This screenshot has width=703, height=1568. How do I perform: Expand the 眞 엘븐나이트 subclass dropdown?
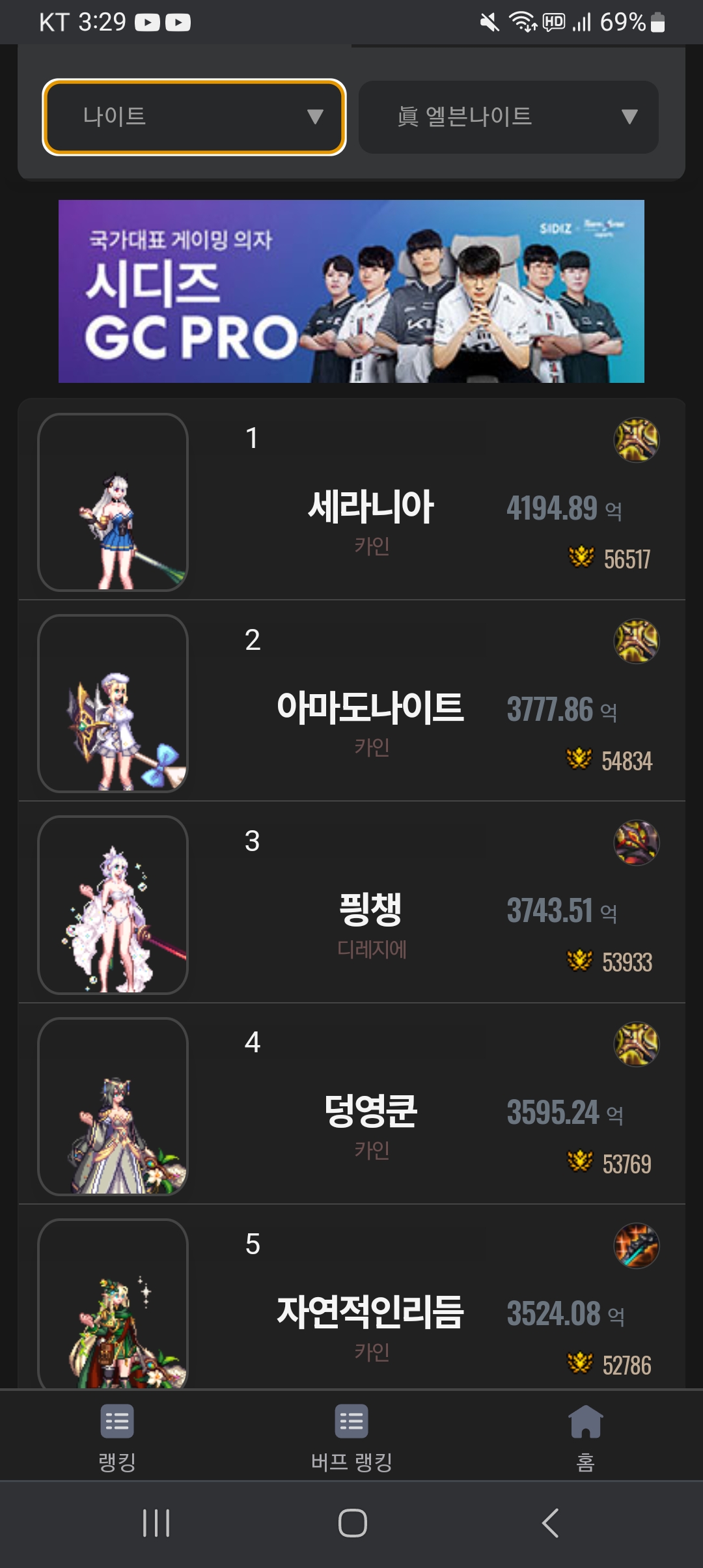pyautogui.click(x=508, y=117)
